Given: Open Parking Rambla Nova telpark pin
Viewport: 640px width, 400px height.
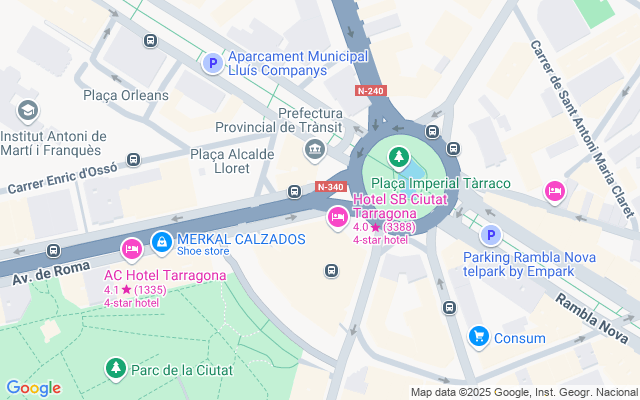Looking at the screenshot, I should pyautogui.click(x=490, y=235).
